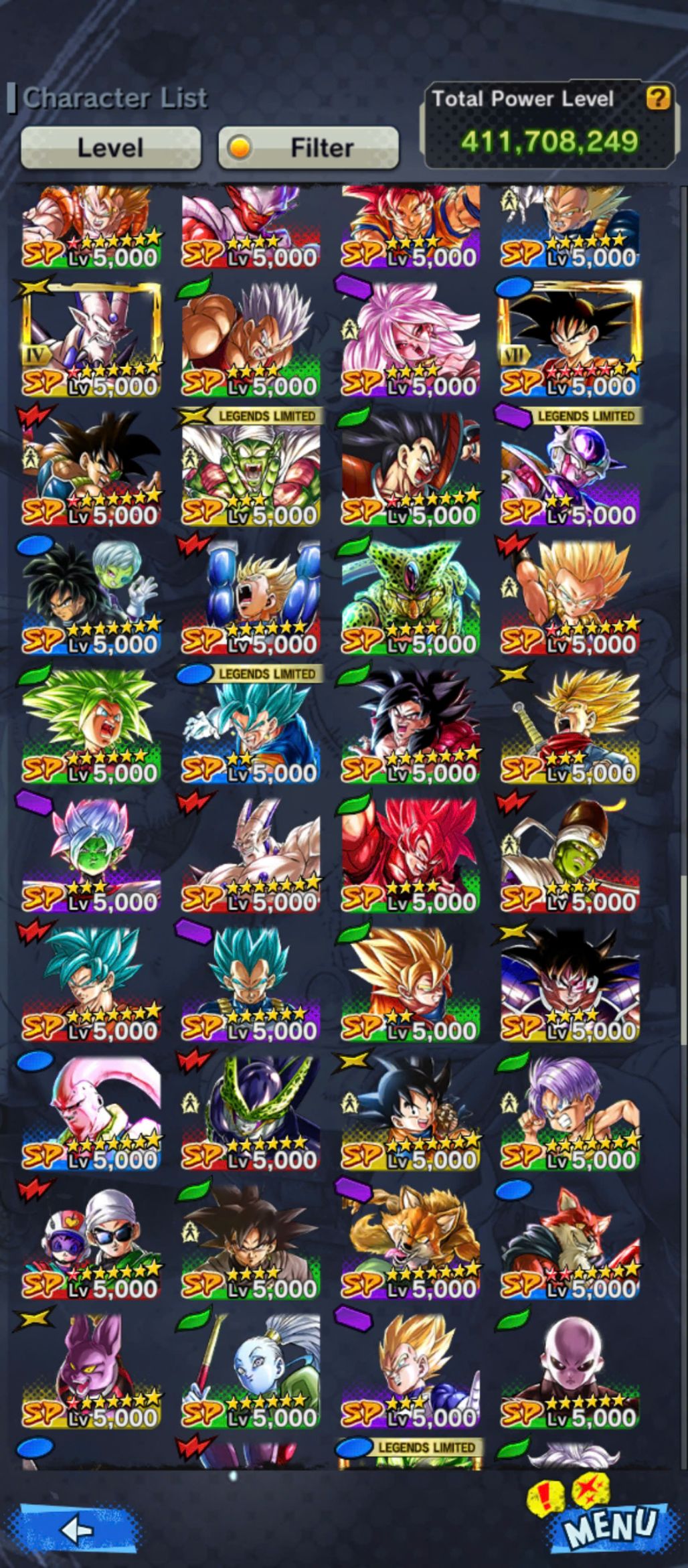Select Champa character card
The height and width of the screenshot is (1568, 688).
coord(91,1370)
